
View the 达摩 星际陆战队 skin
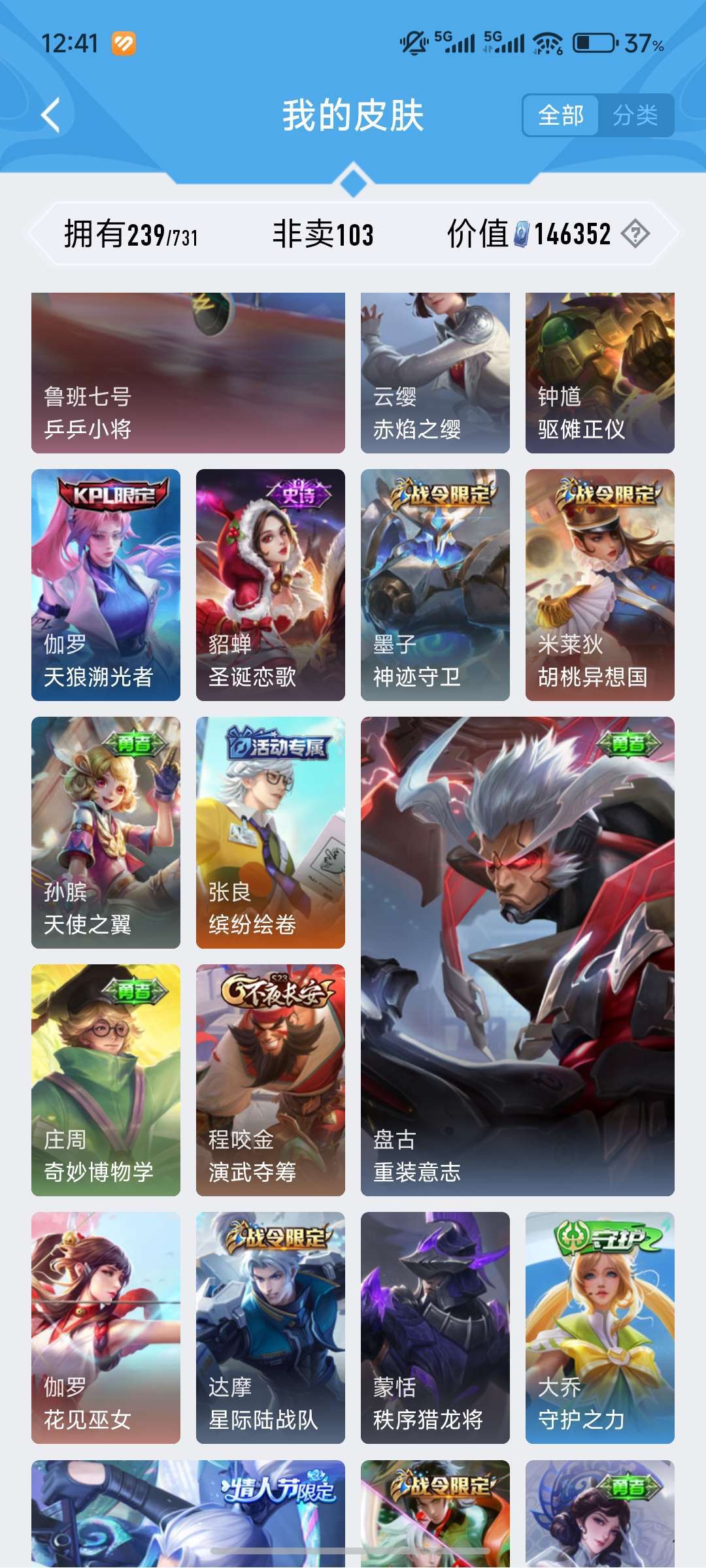(x=271, y=1328)
